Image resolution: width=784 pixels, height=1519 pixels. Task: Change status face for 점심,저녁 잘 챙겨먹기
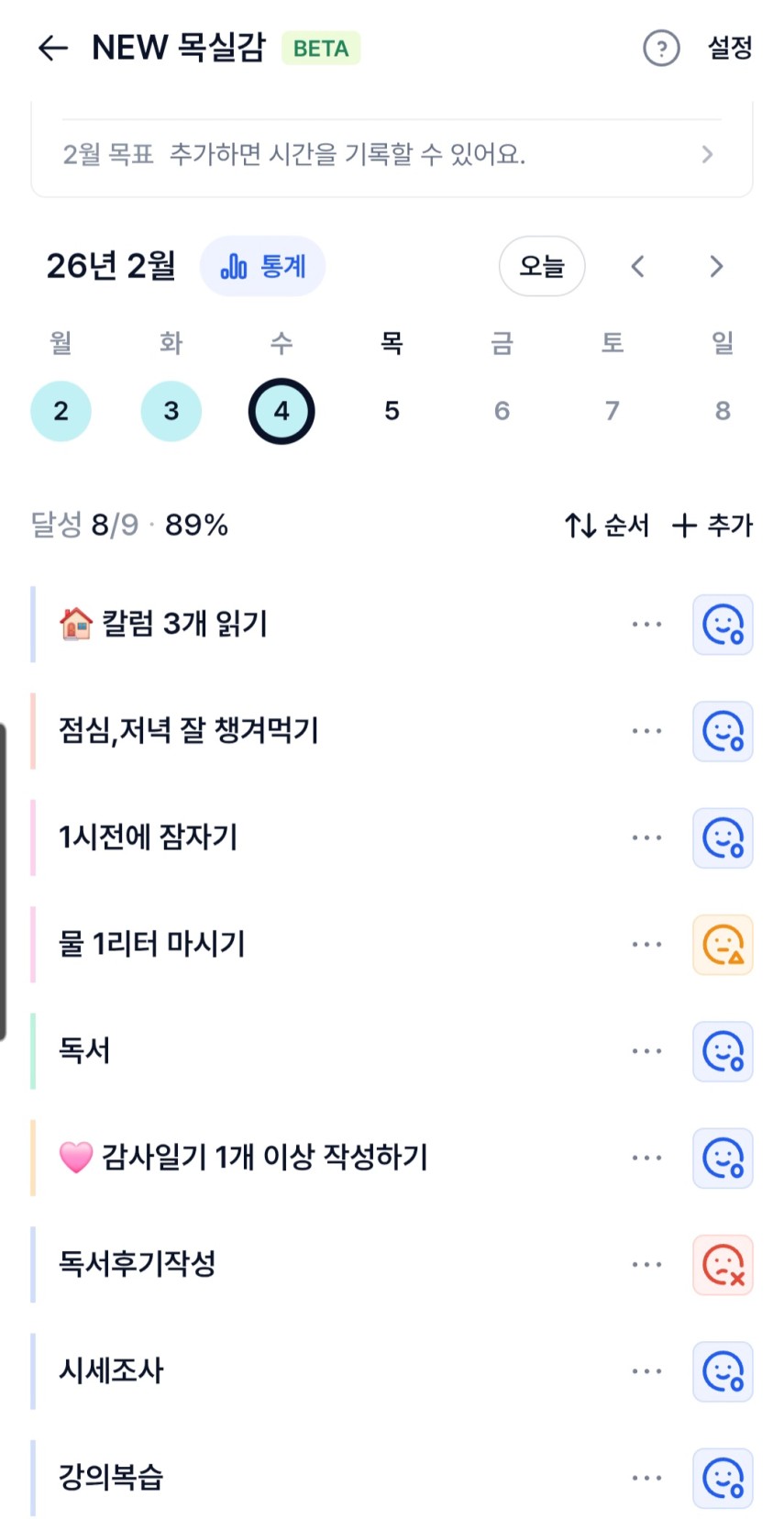pyautogui.click(x=723, y=732)
